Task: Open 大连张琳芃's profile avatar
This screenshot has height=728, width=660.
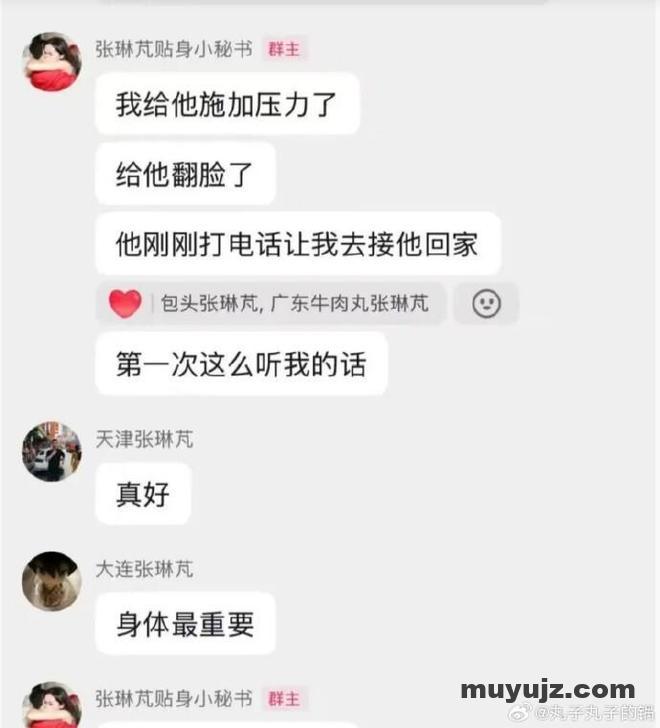Action: [x=51, y=581]
